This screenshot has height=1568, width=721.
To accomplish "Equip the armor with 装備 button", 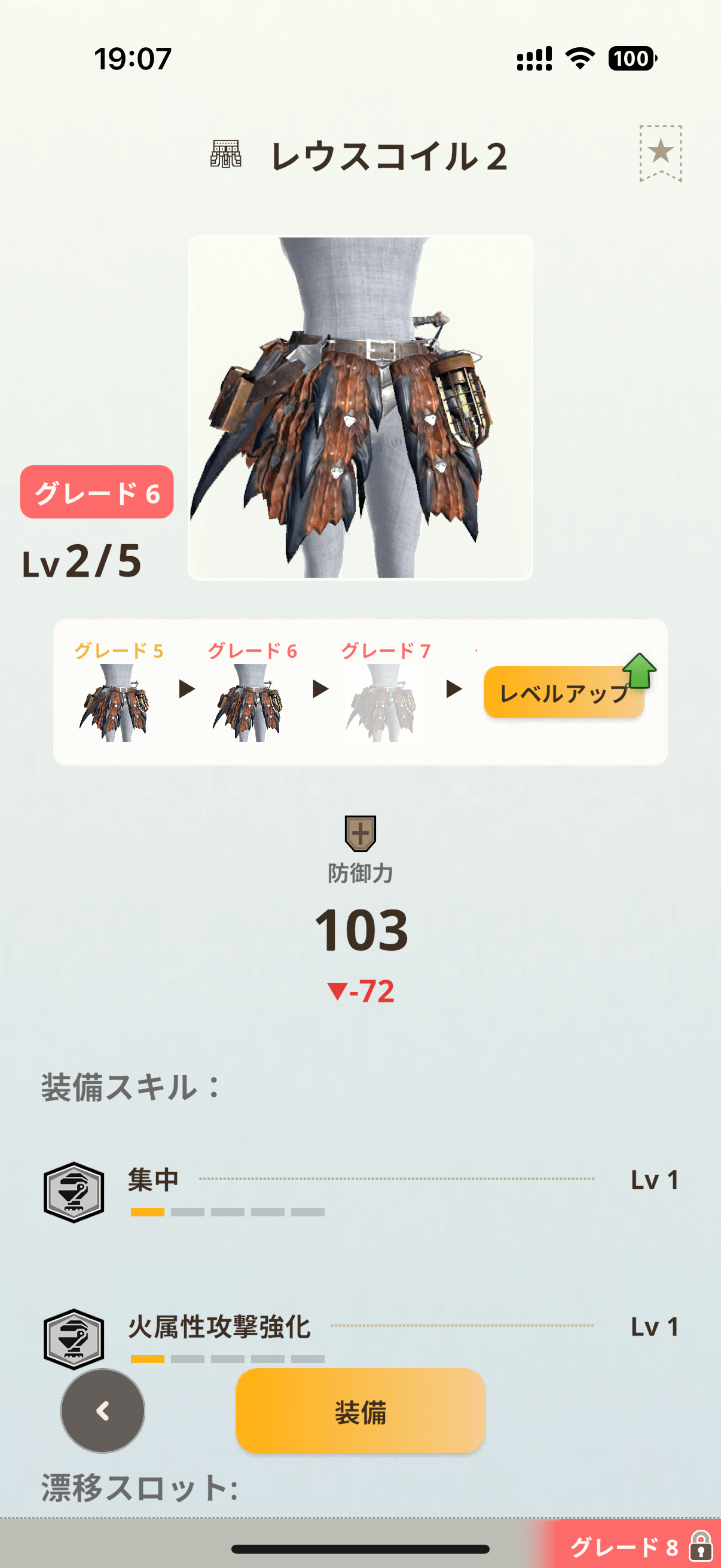I will click(360, 1411).
